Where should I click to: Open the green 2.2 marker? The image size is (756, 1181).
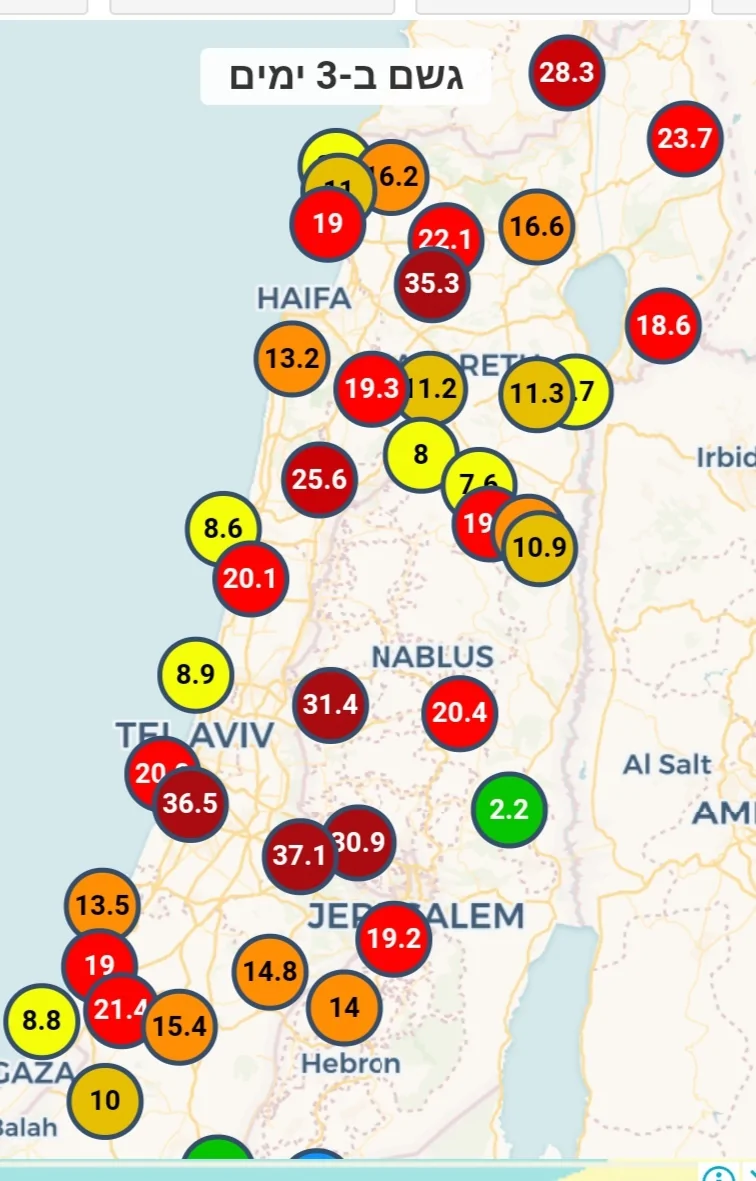[x=509, y=810]
